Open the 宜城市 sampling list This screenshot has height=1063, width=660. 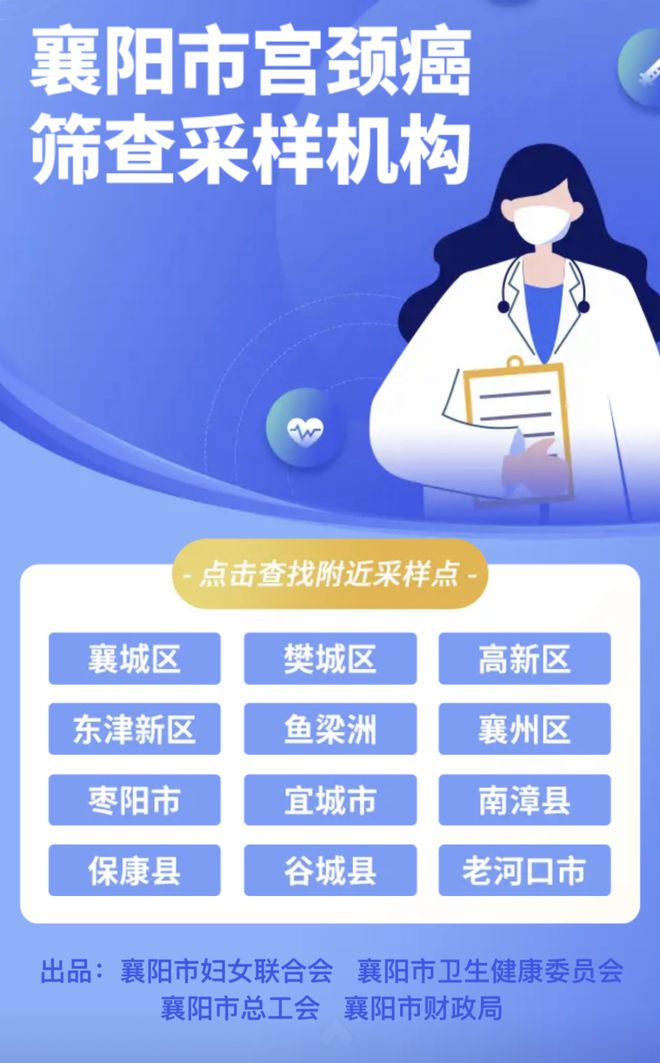pyautogui.click(x=330, y=800)
